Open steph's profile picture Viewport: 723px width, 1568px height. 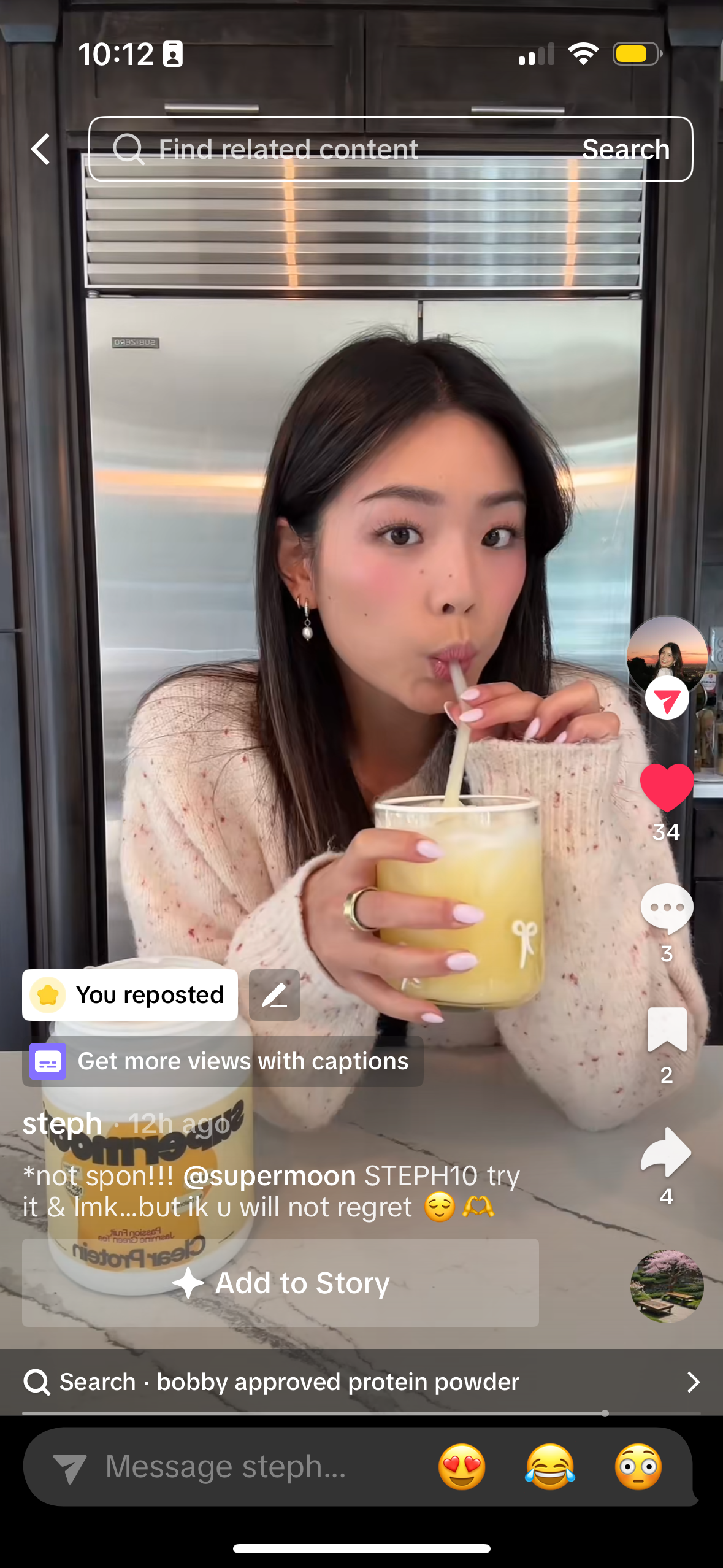coord(666,655)
